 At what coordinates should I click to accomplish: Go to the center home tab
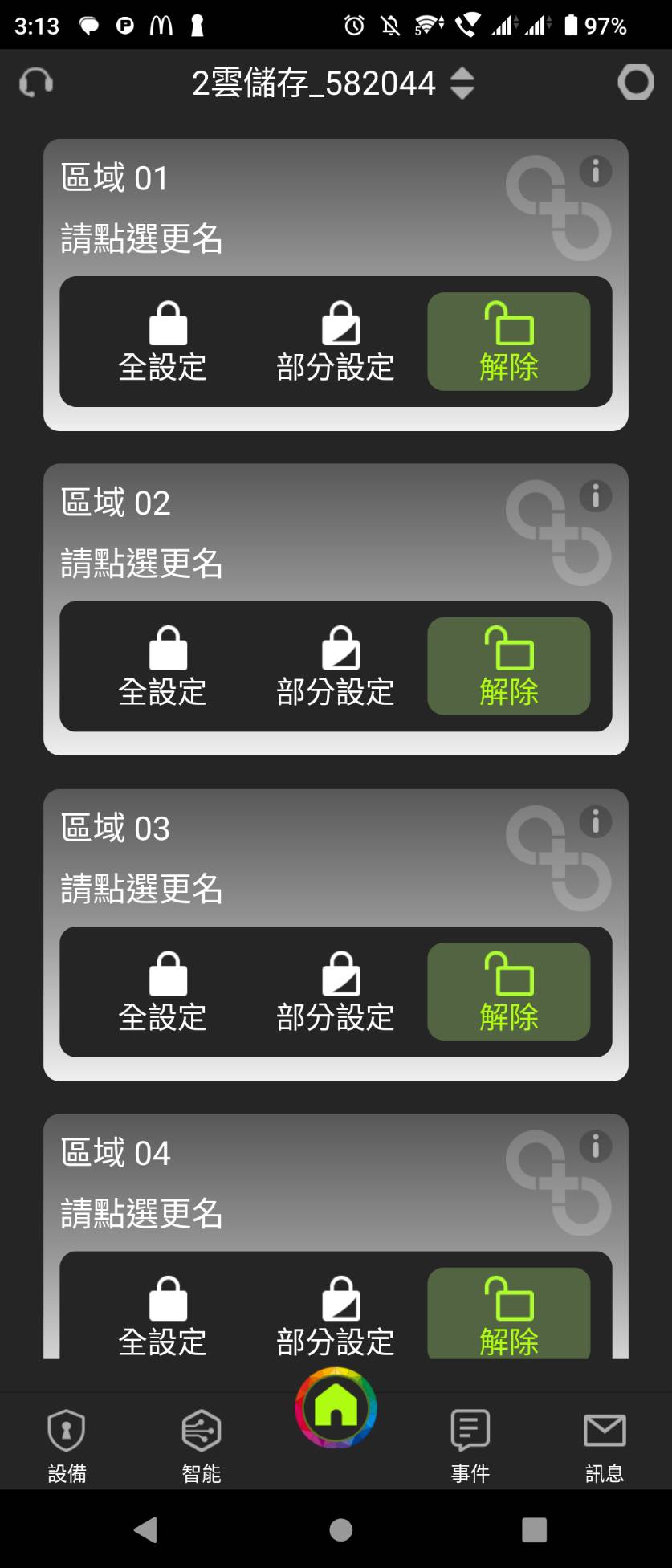coord(336,1408)
